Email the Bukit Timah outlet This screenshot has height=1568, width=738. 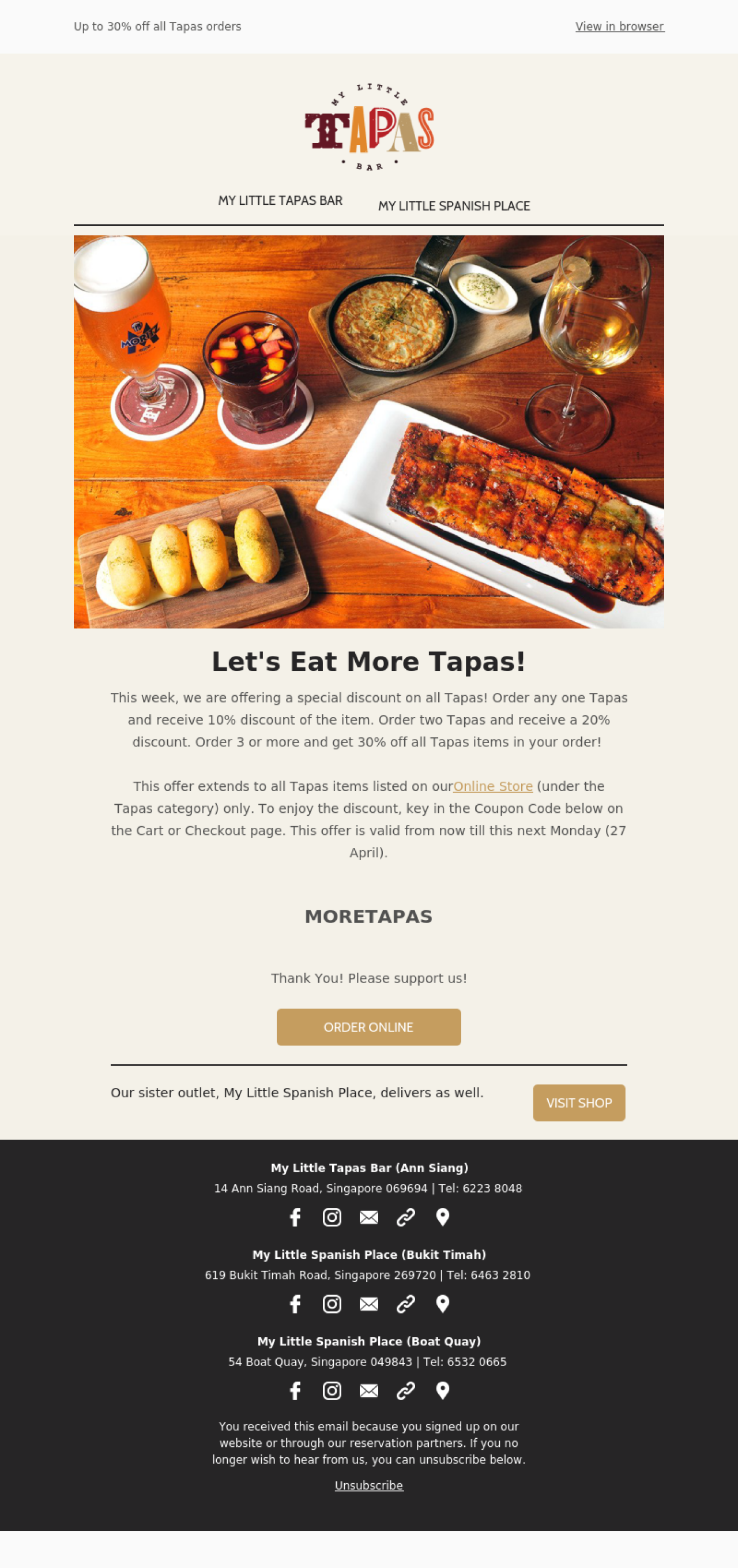click(368, 1304)
